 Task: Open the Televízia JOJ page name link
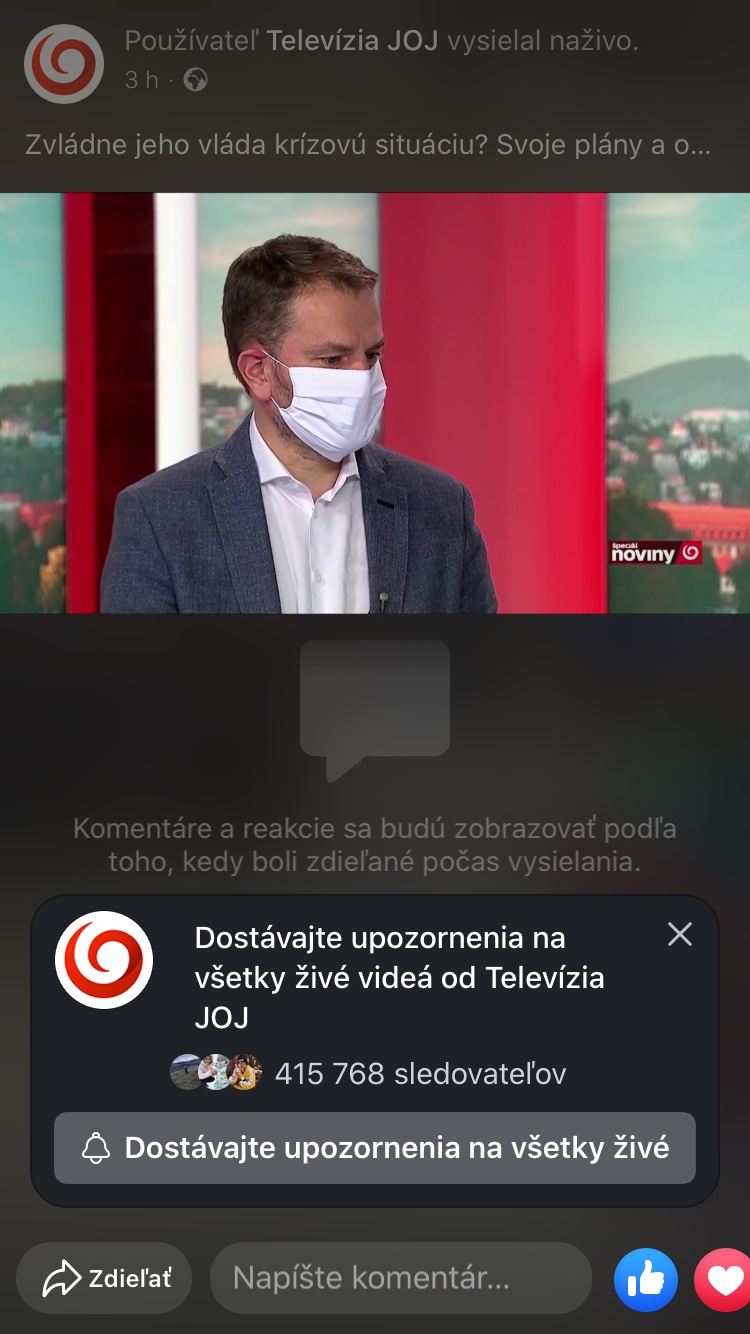coord(353,42)
